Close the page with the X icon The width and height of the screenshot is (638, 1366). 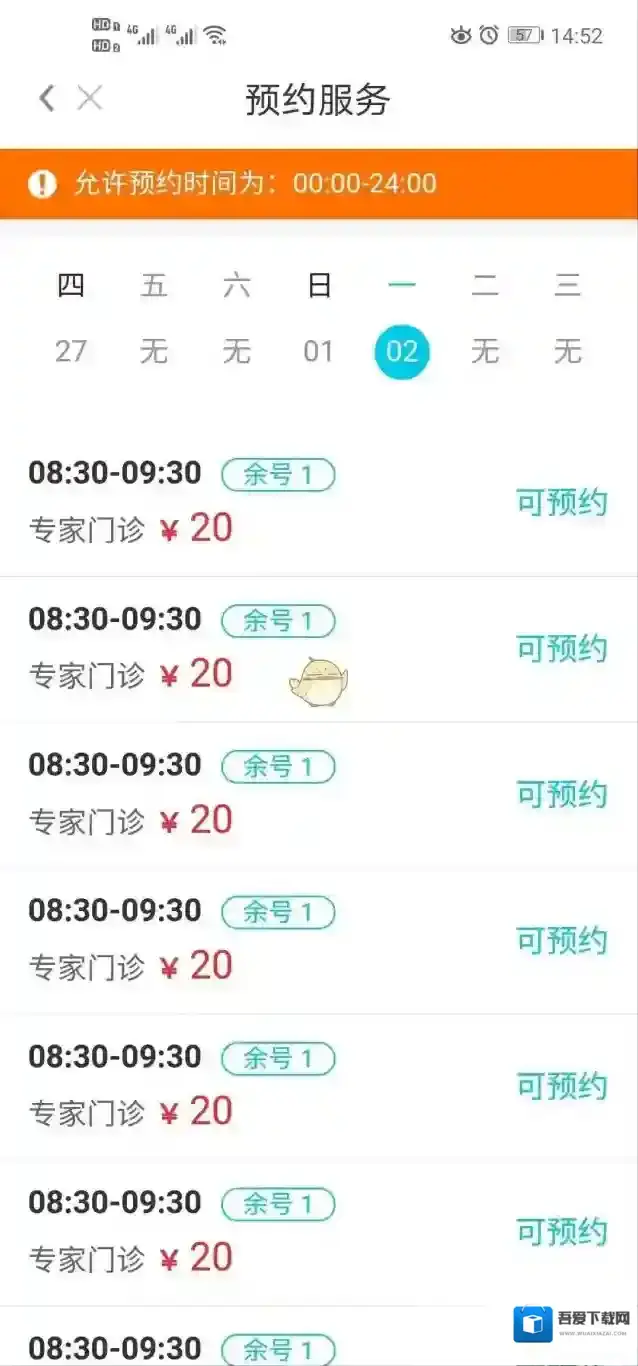(x=90, y=98)
